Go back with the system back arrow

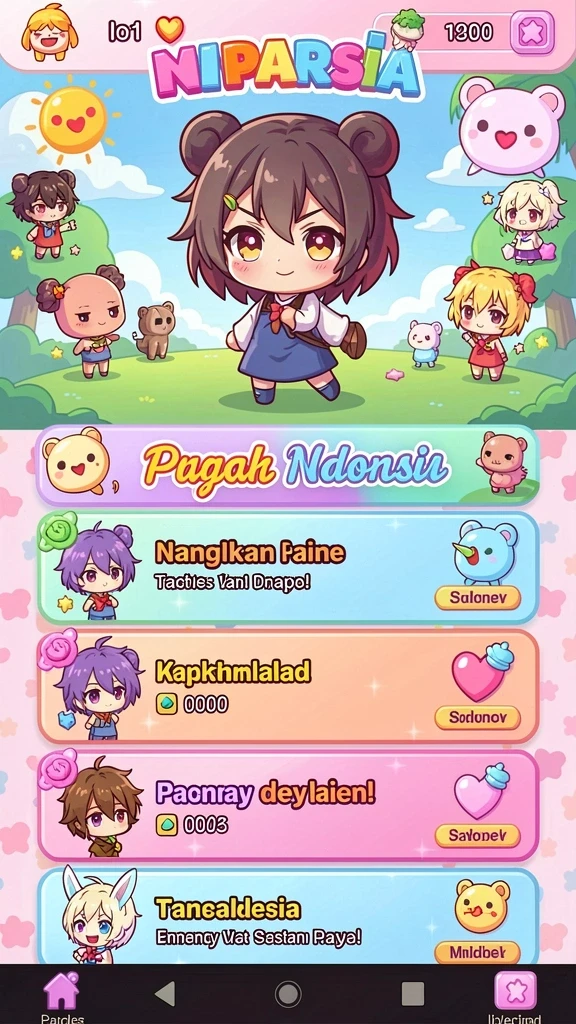(x=165, y=994)
